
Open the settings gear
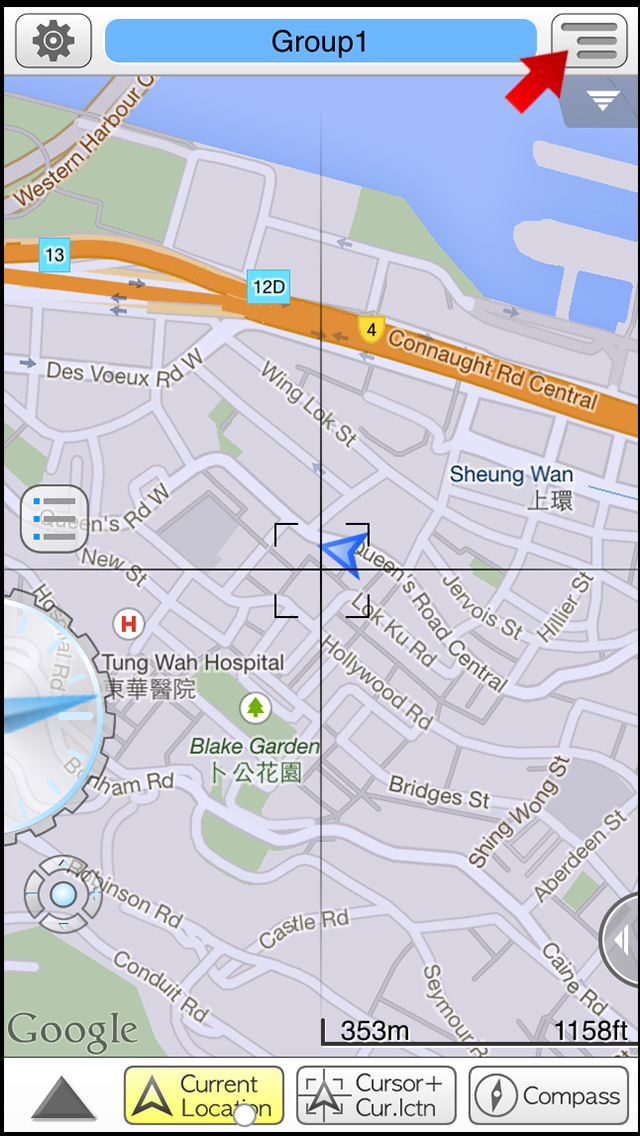tap(53, 41)
